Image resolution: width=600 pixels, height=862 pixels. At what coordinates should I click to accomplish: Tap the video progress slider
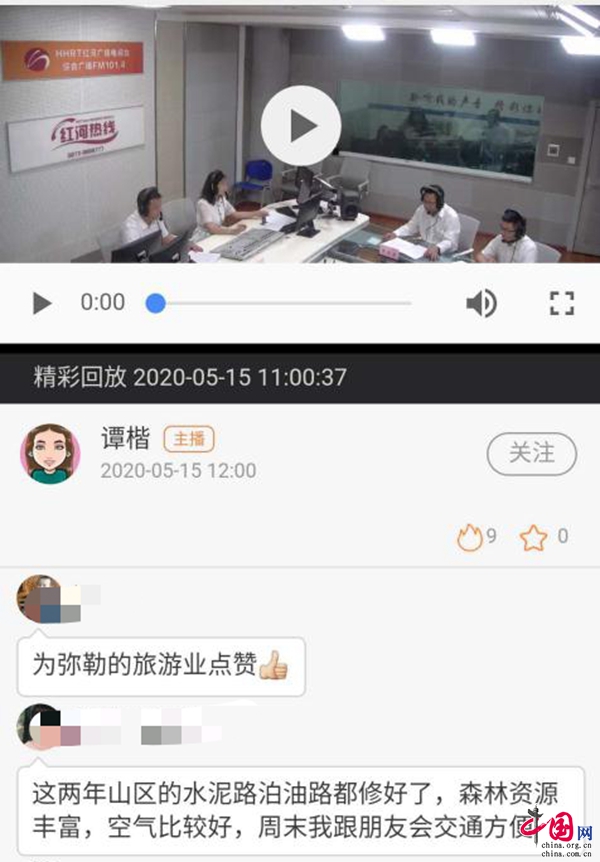[280, 303]
